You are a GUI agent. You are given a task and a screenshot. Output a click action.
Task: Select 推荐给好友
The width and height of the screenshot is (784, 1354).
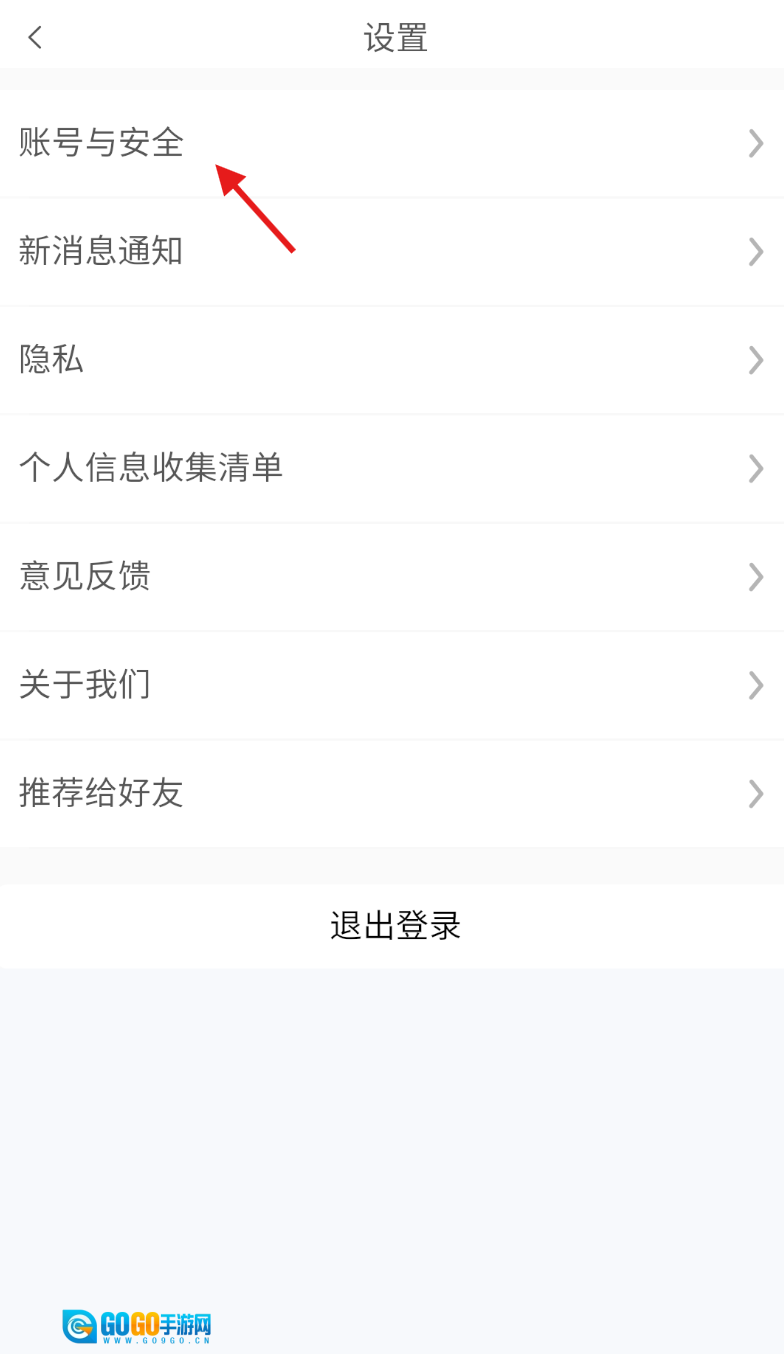point(392,793)
